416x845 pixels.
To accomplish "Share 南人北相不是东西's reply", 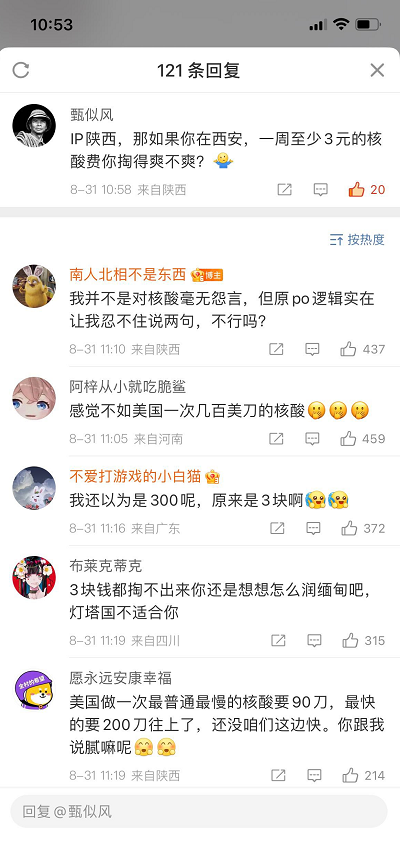I will point(276,349).
